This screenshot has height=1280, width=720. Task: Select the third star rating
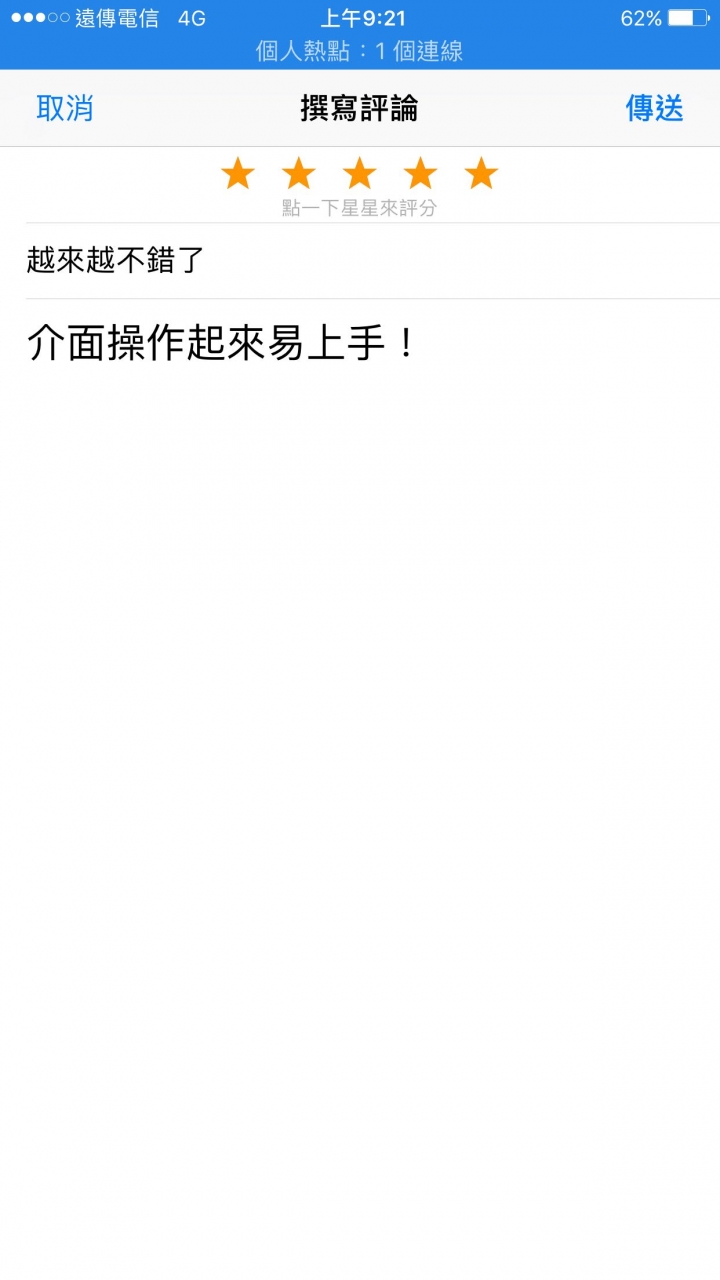point(359,174)
